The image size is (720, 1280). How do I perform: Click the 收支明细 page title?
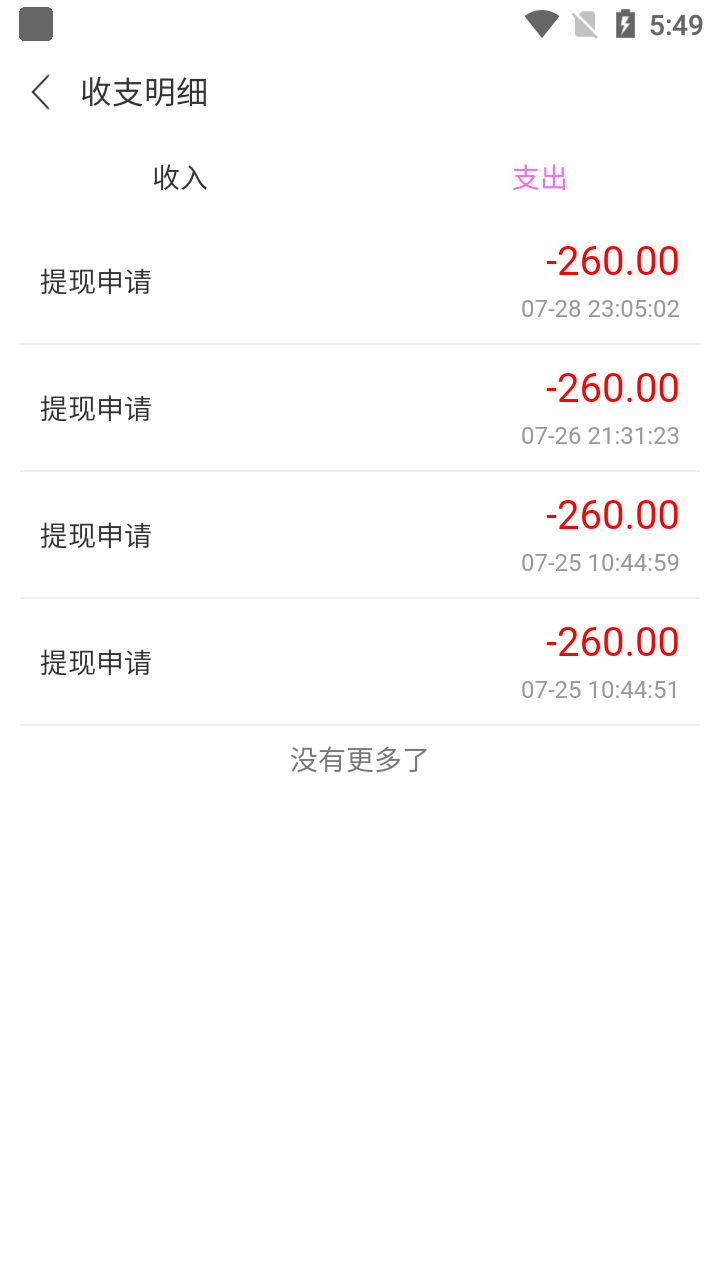[x=145, y=91]
